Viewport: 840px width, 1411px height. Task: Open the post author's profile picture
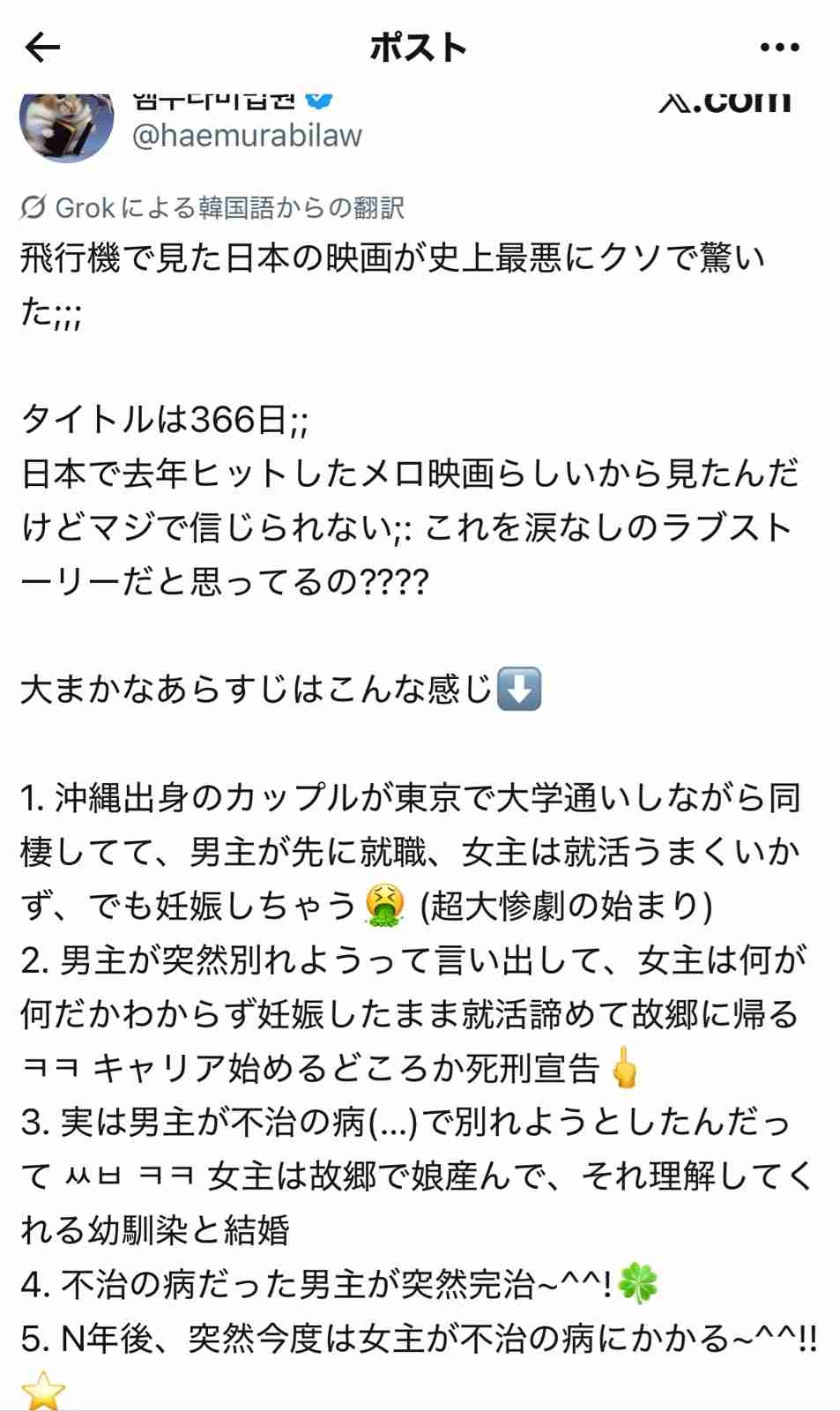[66, 123]
